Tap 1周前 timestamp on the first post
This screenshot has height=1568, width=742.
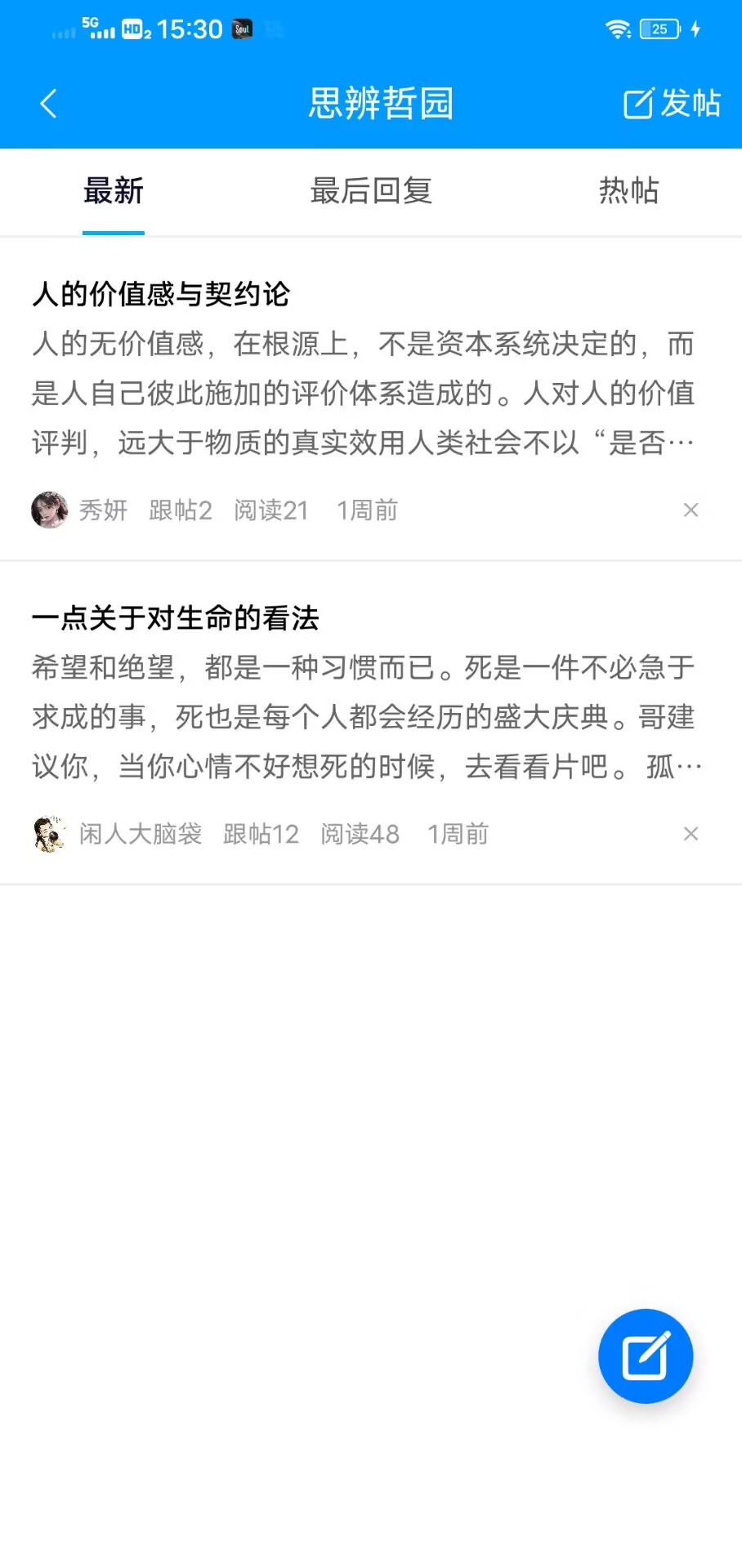click(x=366, y=510)
